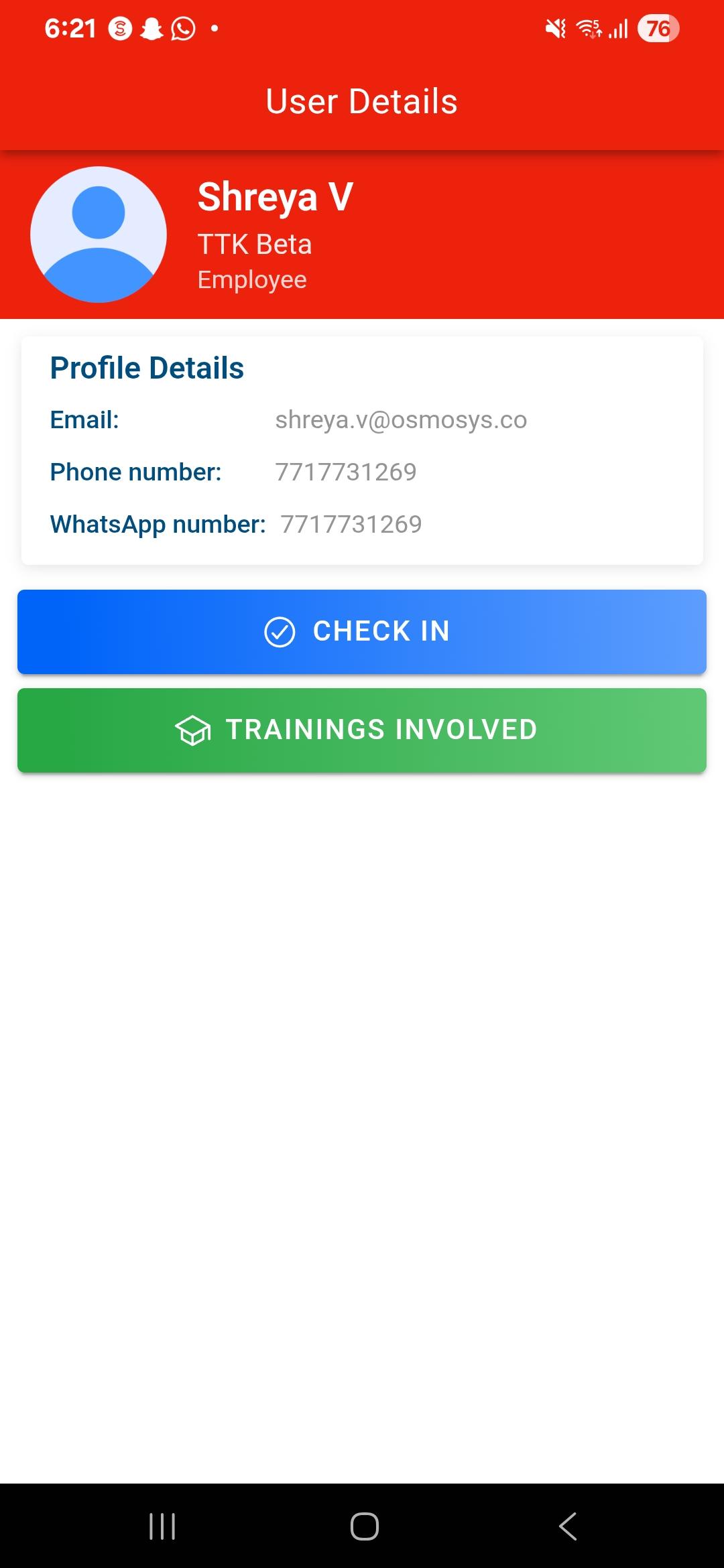Open recent apps from navigation bar

[162, 1526]
